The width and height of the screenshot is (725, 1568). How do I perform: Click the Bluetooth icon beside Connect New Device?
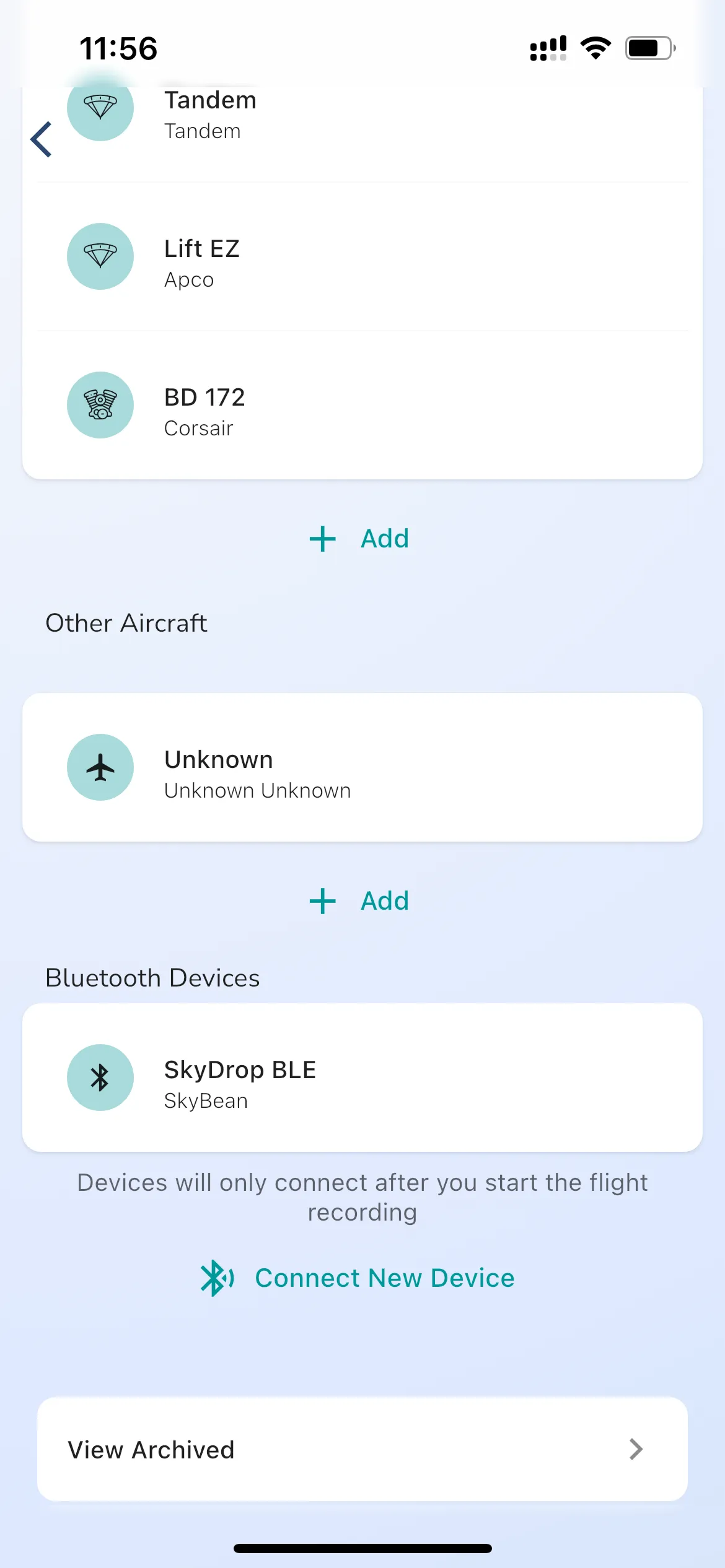coord(216,1278)
